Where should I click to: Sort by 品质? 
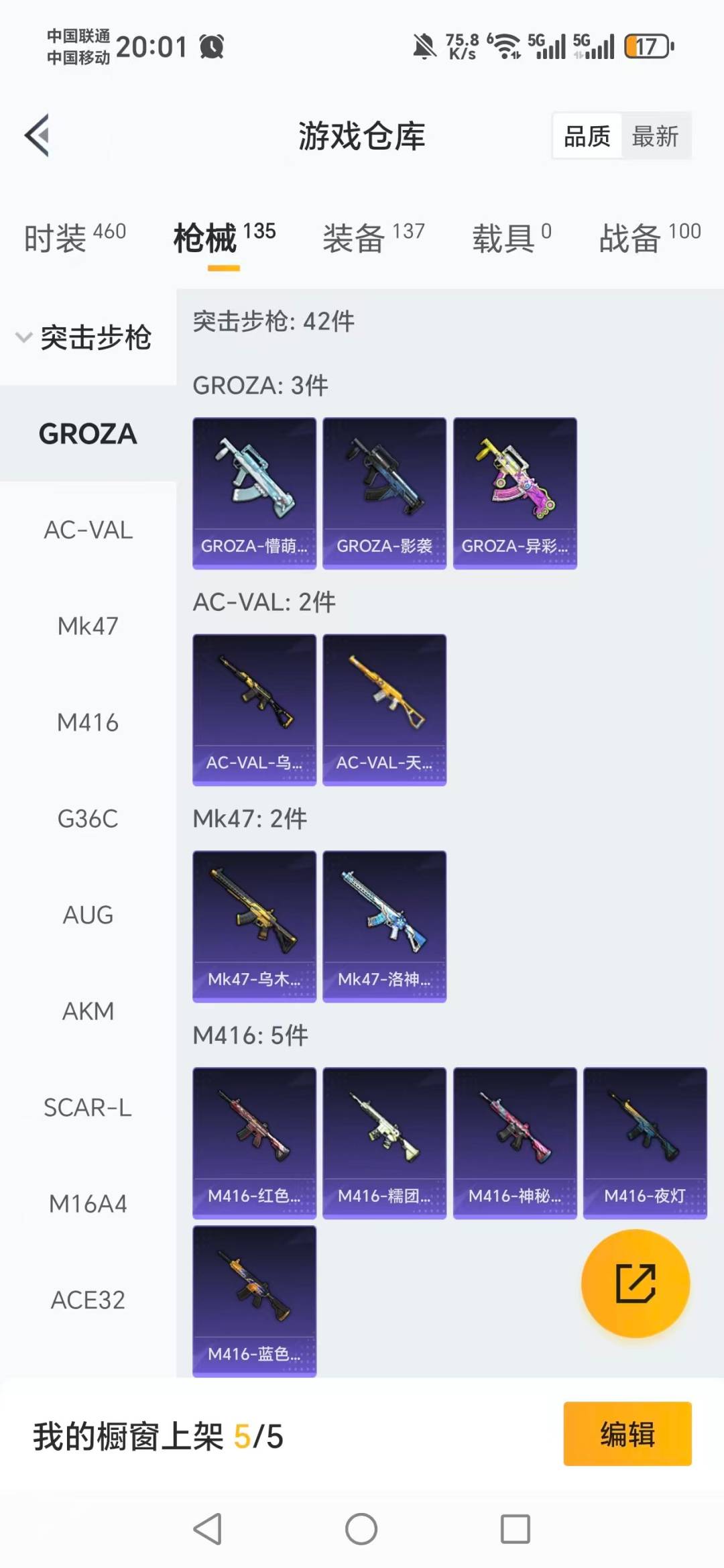[x=587, y=136]
